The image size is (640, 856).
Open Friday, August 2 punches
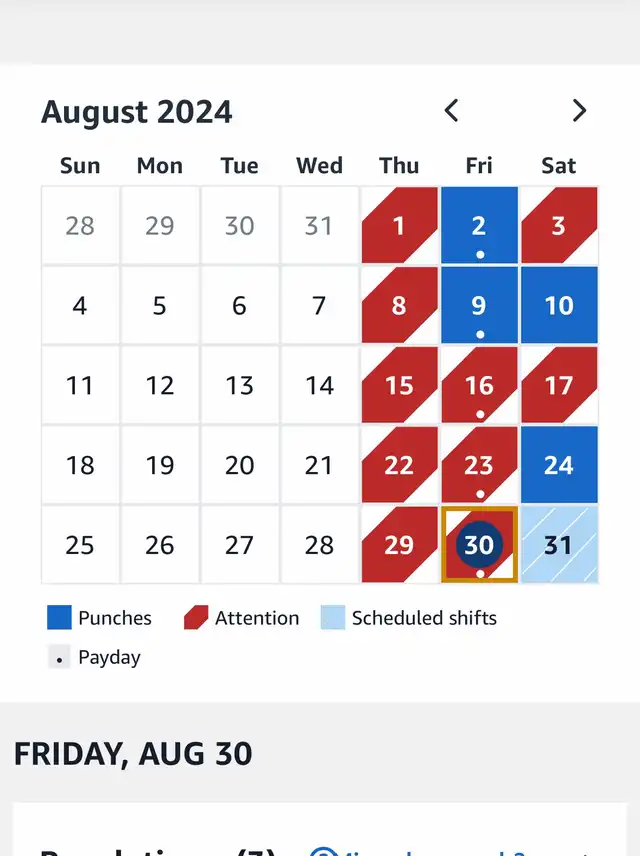point(479,225)
